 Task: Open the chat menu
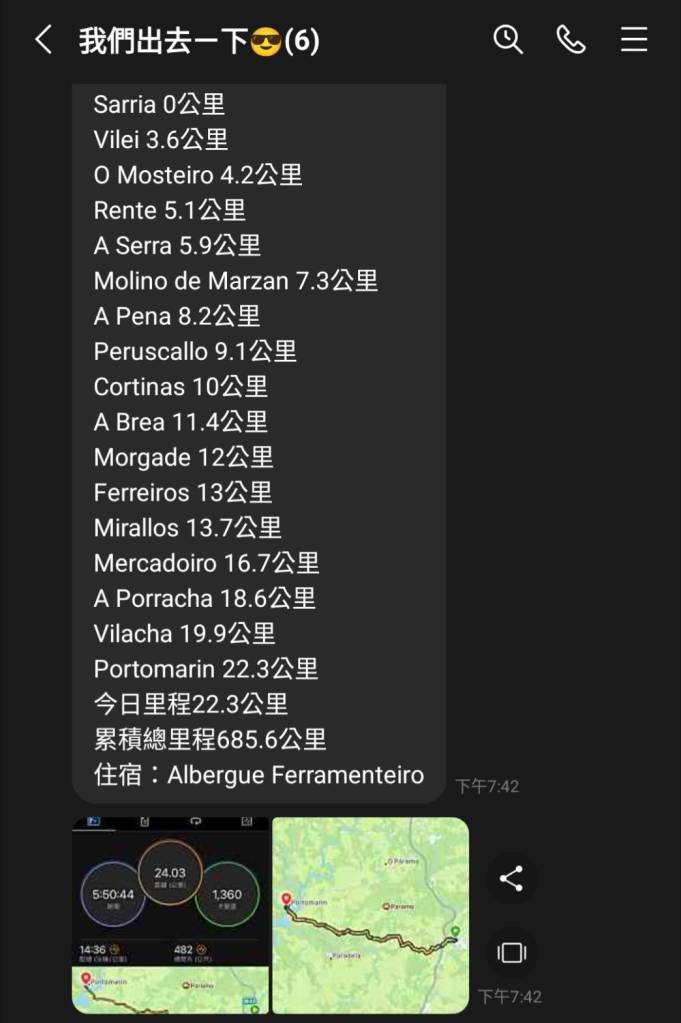point(634,40)
